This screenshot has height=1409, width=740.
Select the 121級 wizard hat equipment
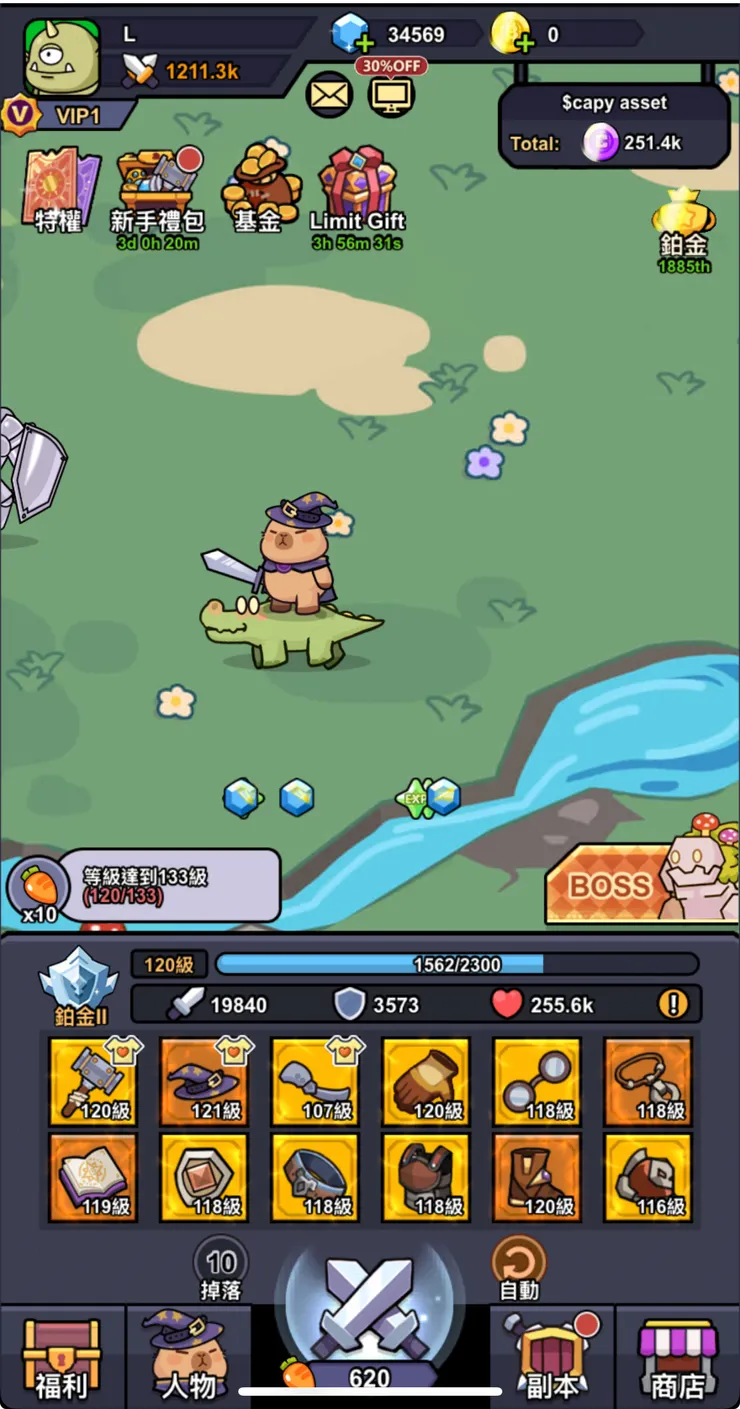click(204, 1081)
